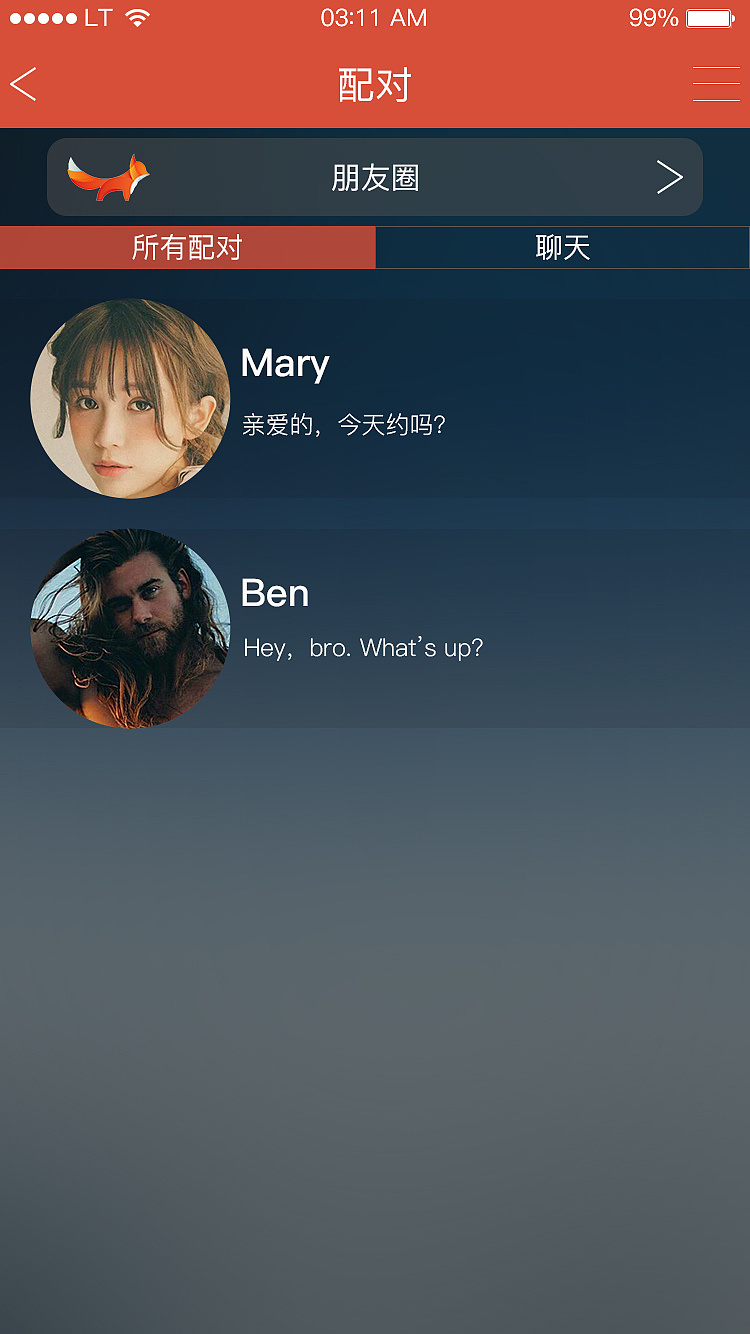Open the hamburger menu
This screenshot has height=1334, width=750.
point(716,85)
